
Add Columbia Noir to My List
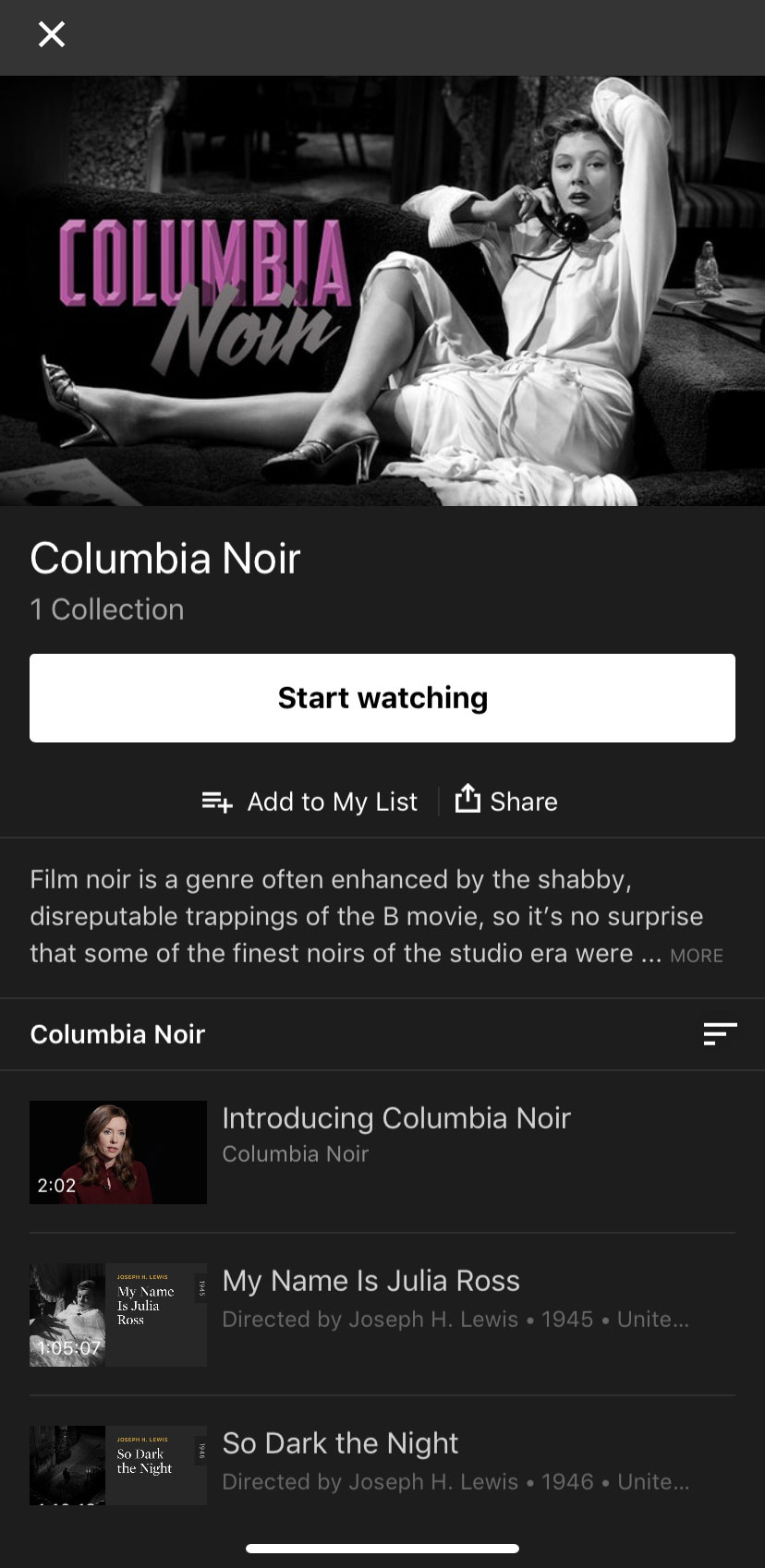[310, 802]
